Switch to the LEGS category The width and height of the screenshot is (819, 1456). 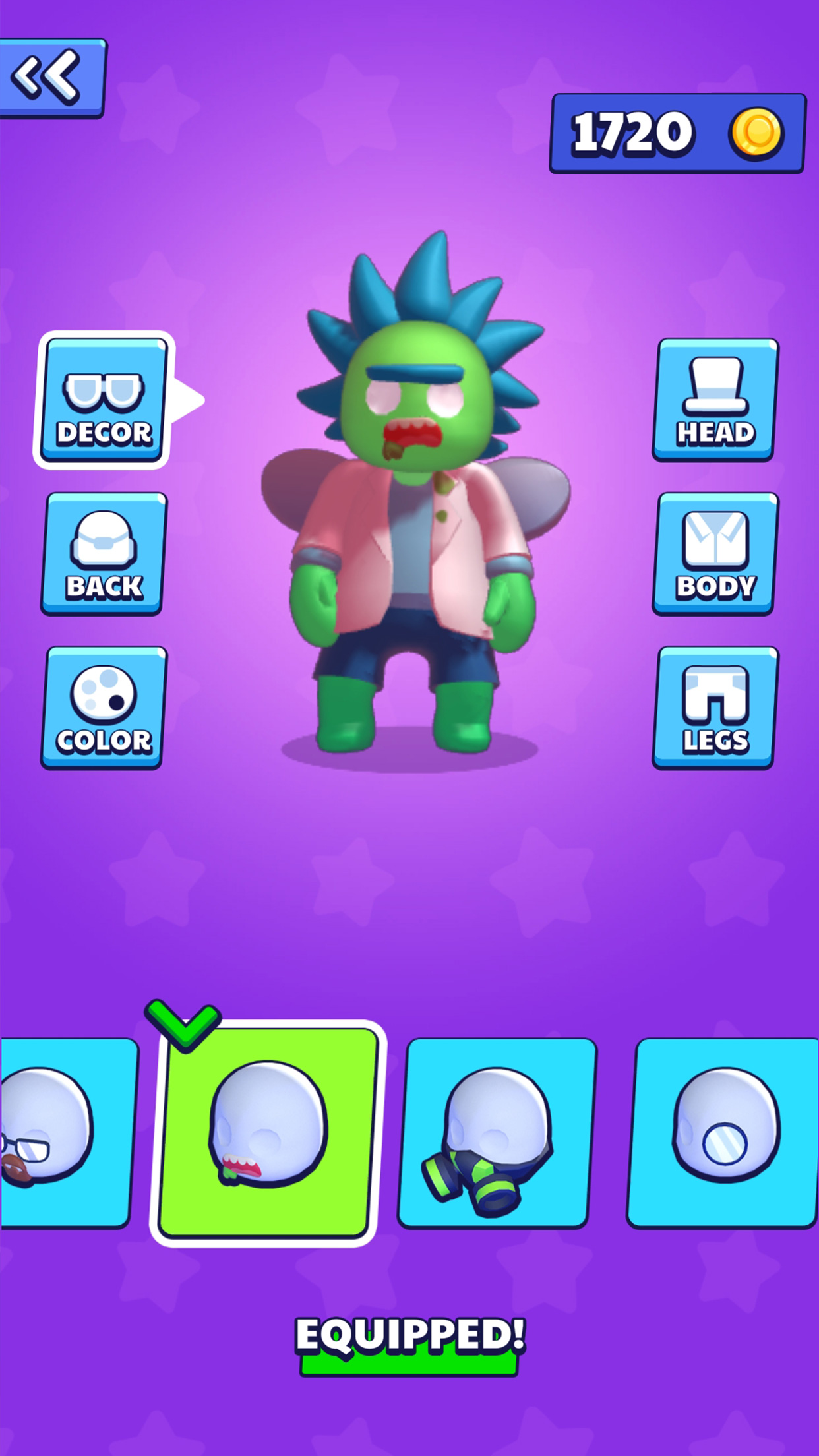(715, 708)
